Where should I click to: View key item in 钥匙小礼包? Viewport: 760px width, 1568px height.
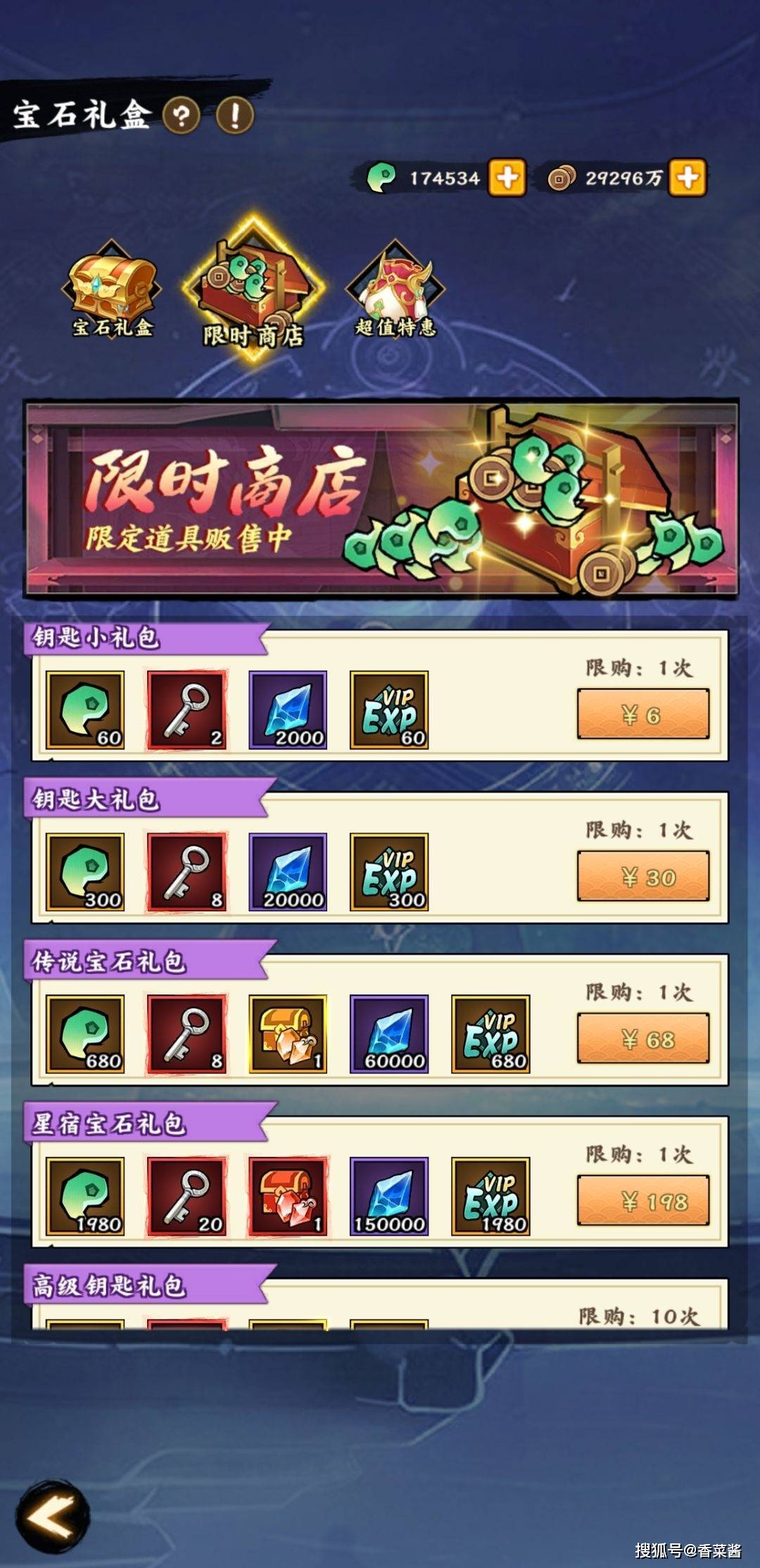tap(187, 709)
